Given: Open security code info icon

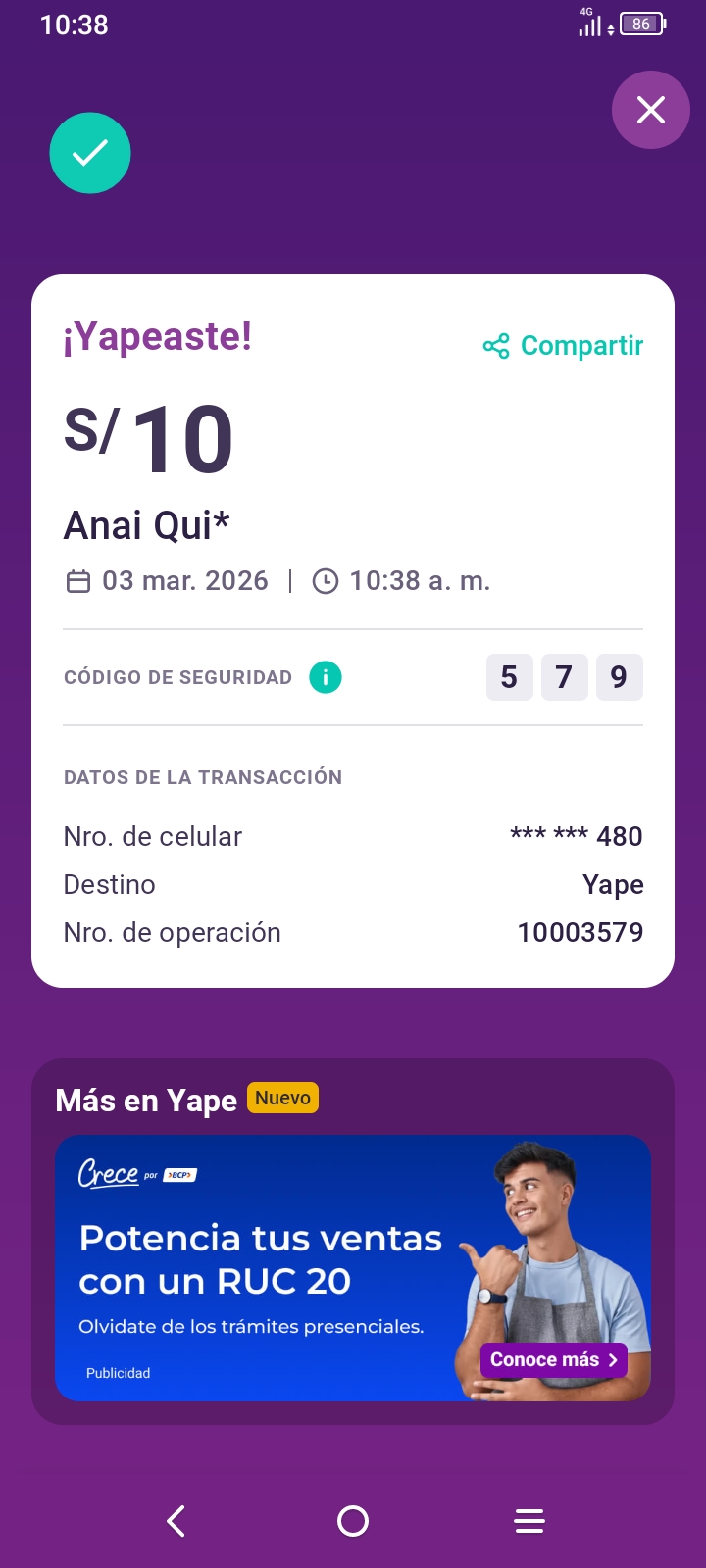Looking at the screenshot, I should 326,677.
